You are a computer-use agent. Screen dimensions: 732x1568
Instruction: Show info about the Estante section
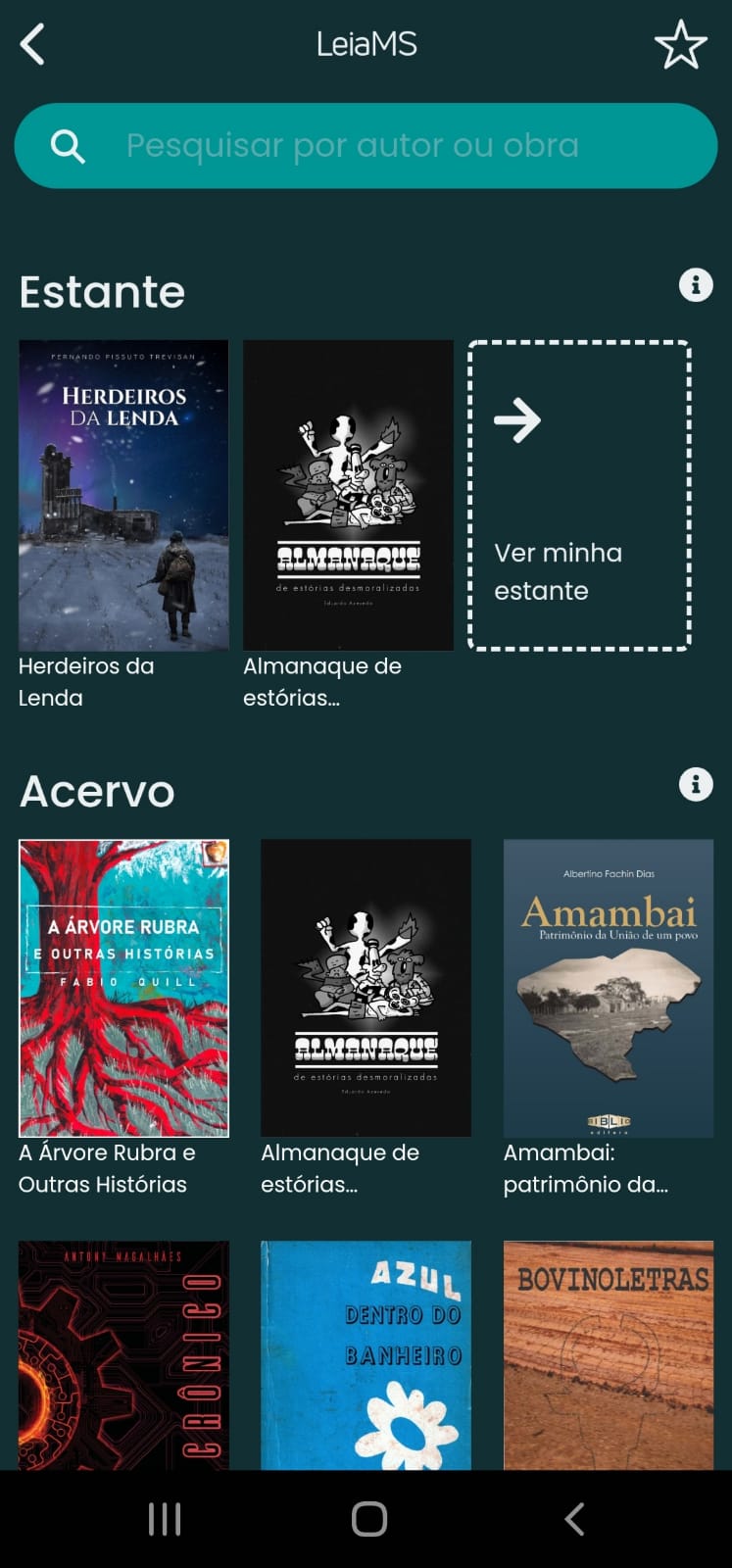696,285
